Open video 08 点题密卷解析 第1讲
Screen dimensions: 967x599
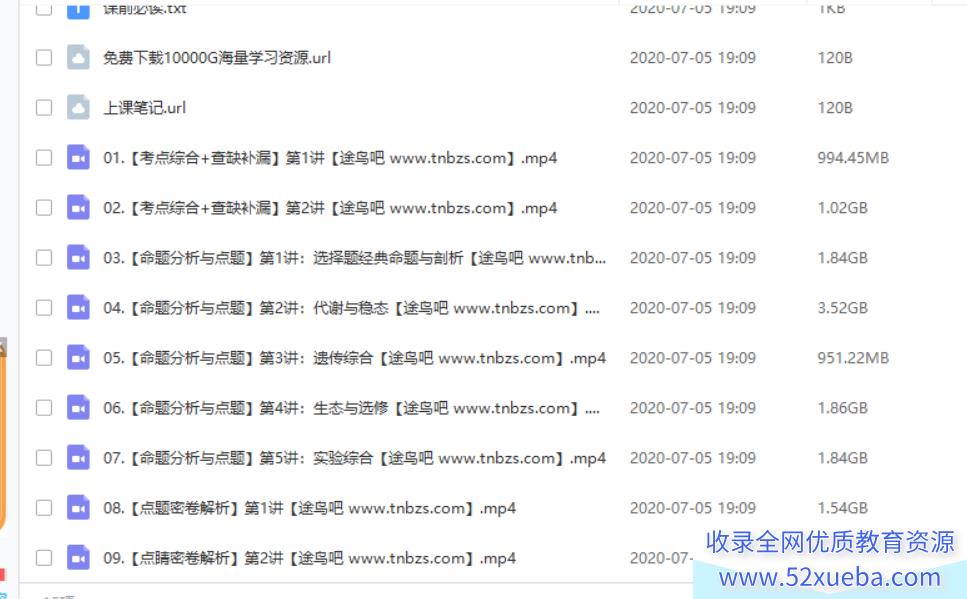[x=309, y=508]
